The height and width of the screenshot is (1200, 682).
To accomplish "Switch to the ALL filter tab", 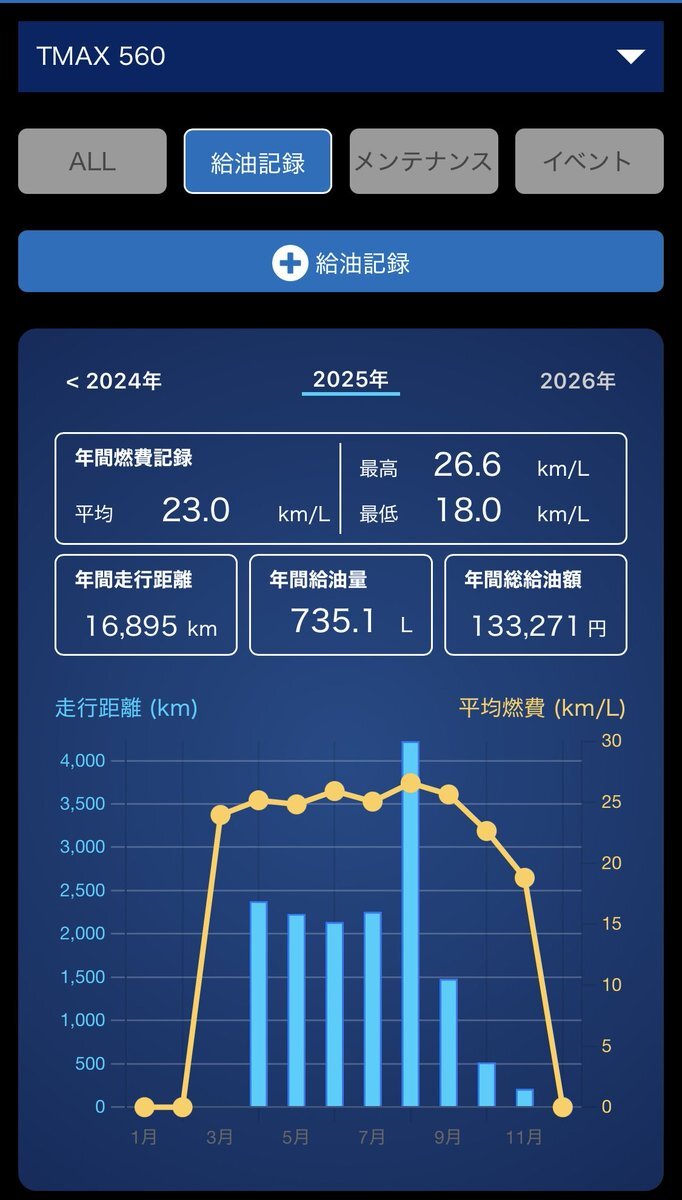I will (x=92, y=161).
